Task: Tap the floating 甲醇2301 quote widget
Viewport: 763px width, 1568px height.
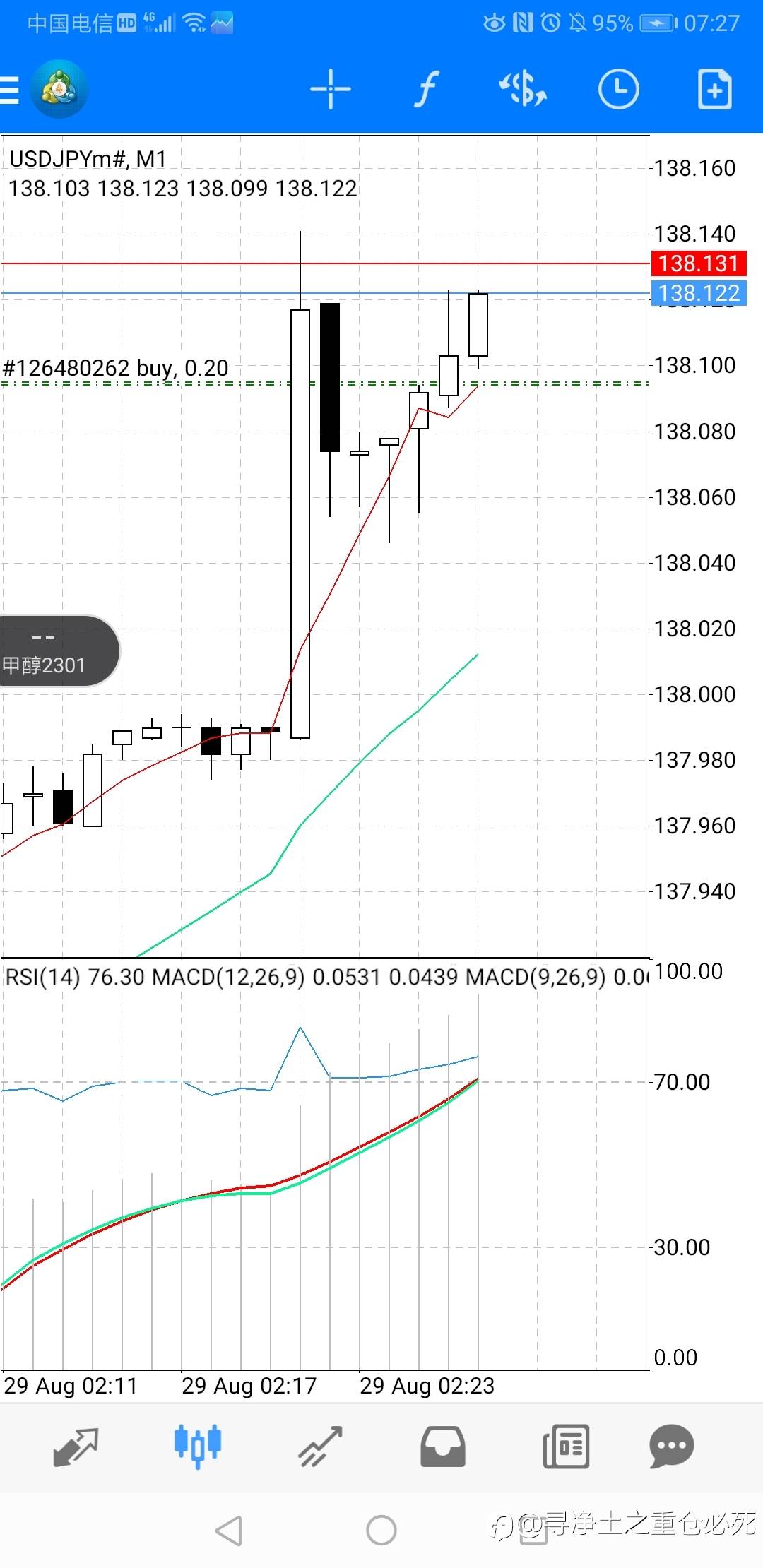Action: point(59,651)
